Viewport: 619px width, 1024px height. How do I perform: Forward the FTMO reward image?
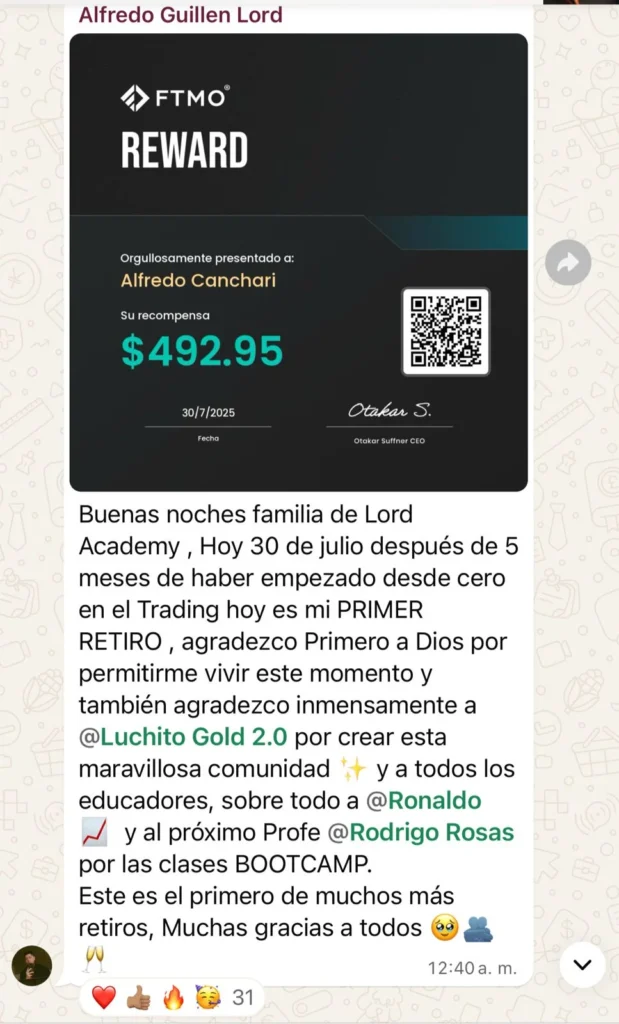point(568,263)
